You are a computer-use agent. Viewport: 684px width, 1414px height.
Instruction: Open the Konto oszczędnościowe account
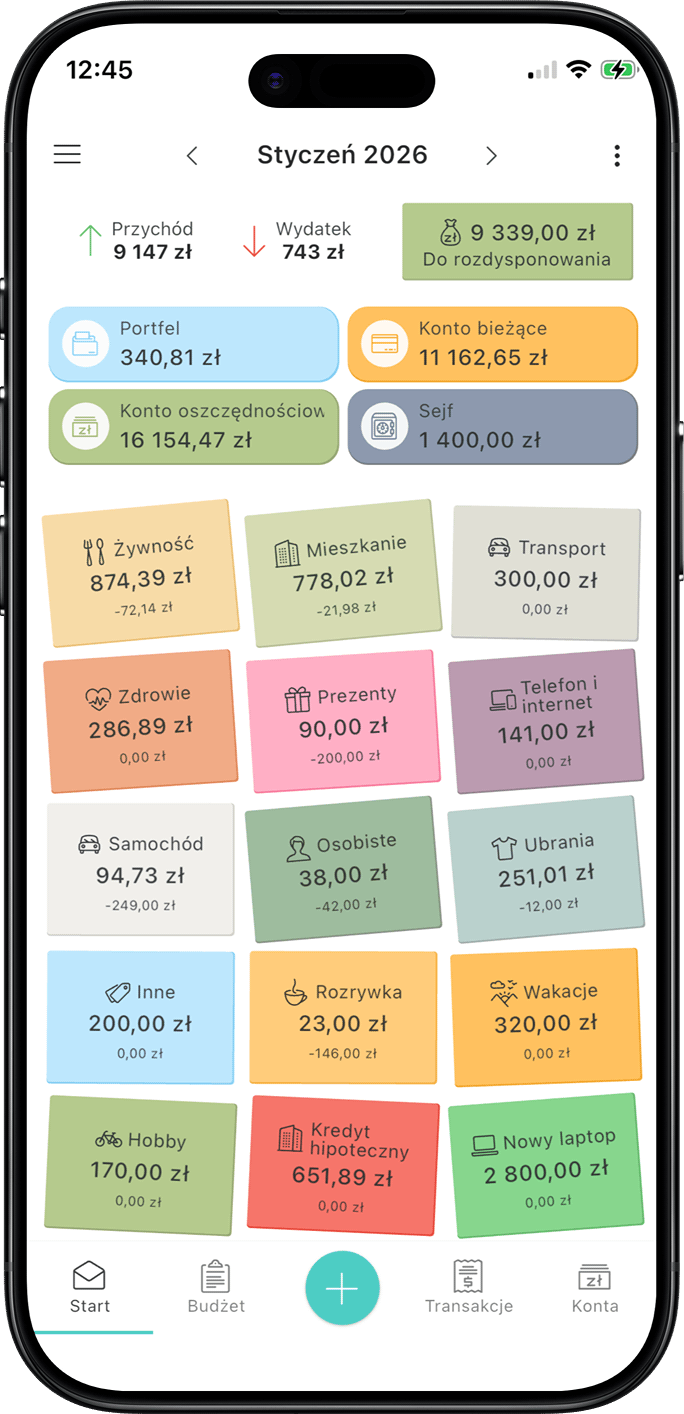click(x=193, y=427)
